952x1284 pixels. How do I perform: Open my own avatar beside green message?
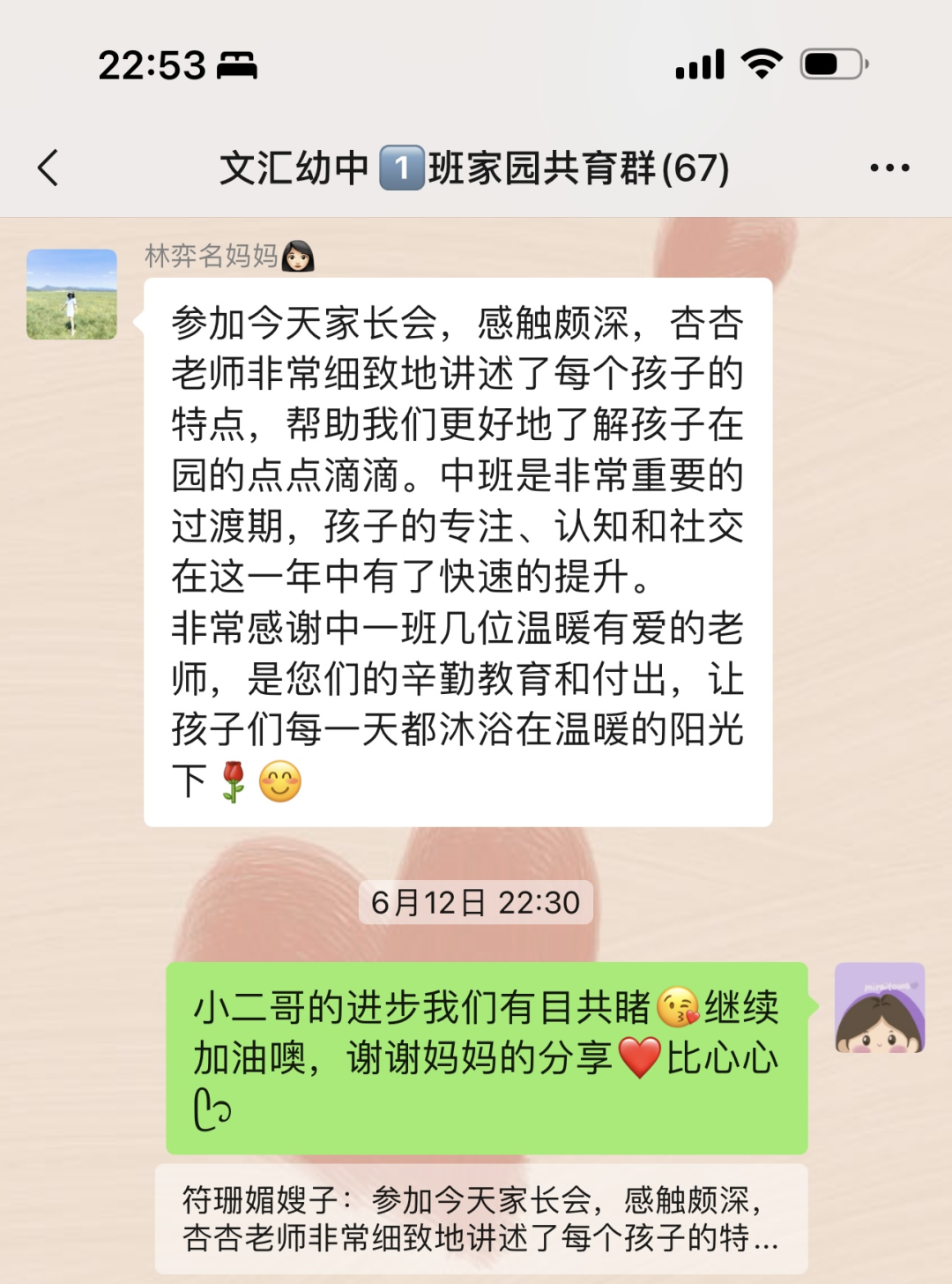pyautogui.click(x=879, y=1008)
